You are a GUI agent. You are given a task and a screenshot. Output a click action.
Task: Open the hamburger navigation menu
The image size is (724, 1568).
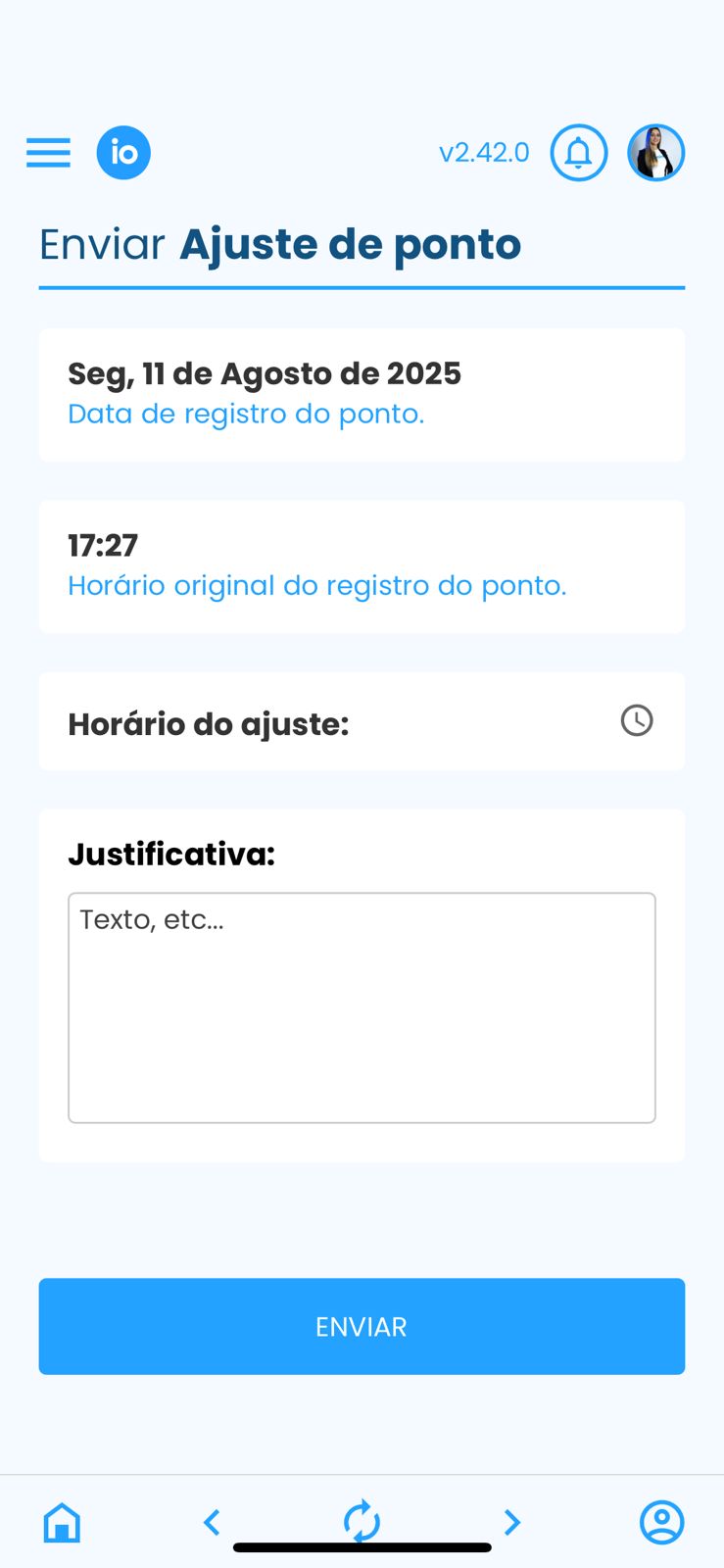point(47,152)
